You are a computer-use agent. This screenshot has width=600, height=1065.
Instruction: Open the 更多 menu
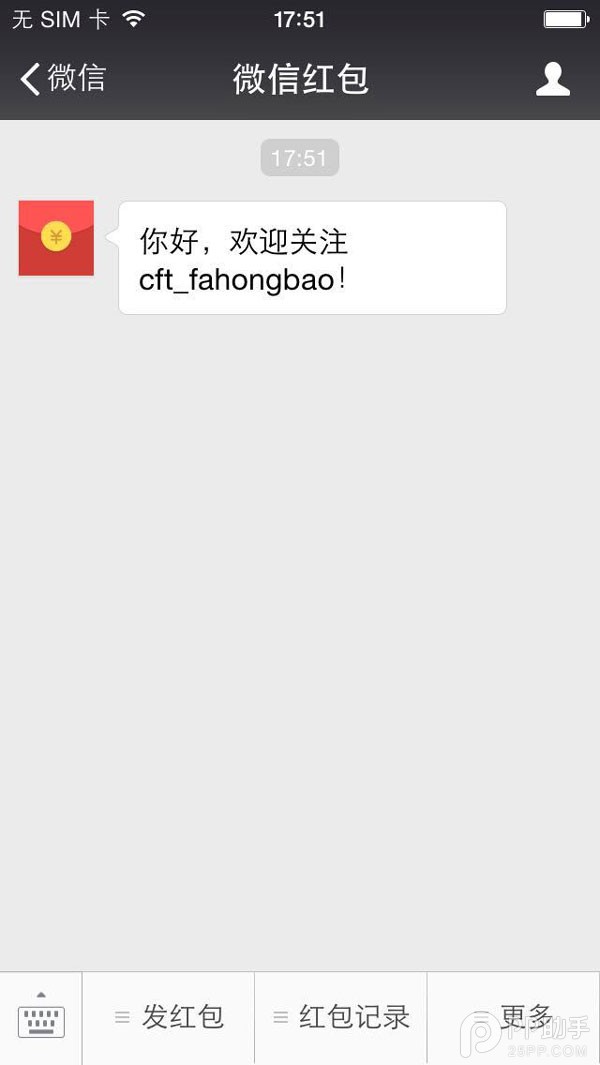(x=514, y=1017)
